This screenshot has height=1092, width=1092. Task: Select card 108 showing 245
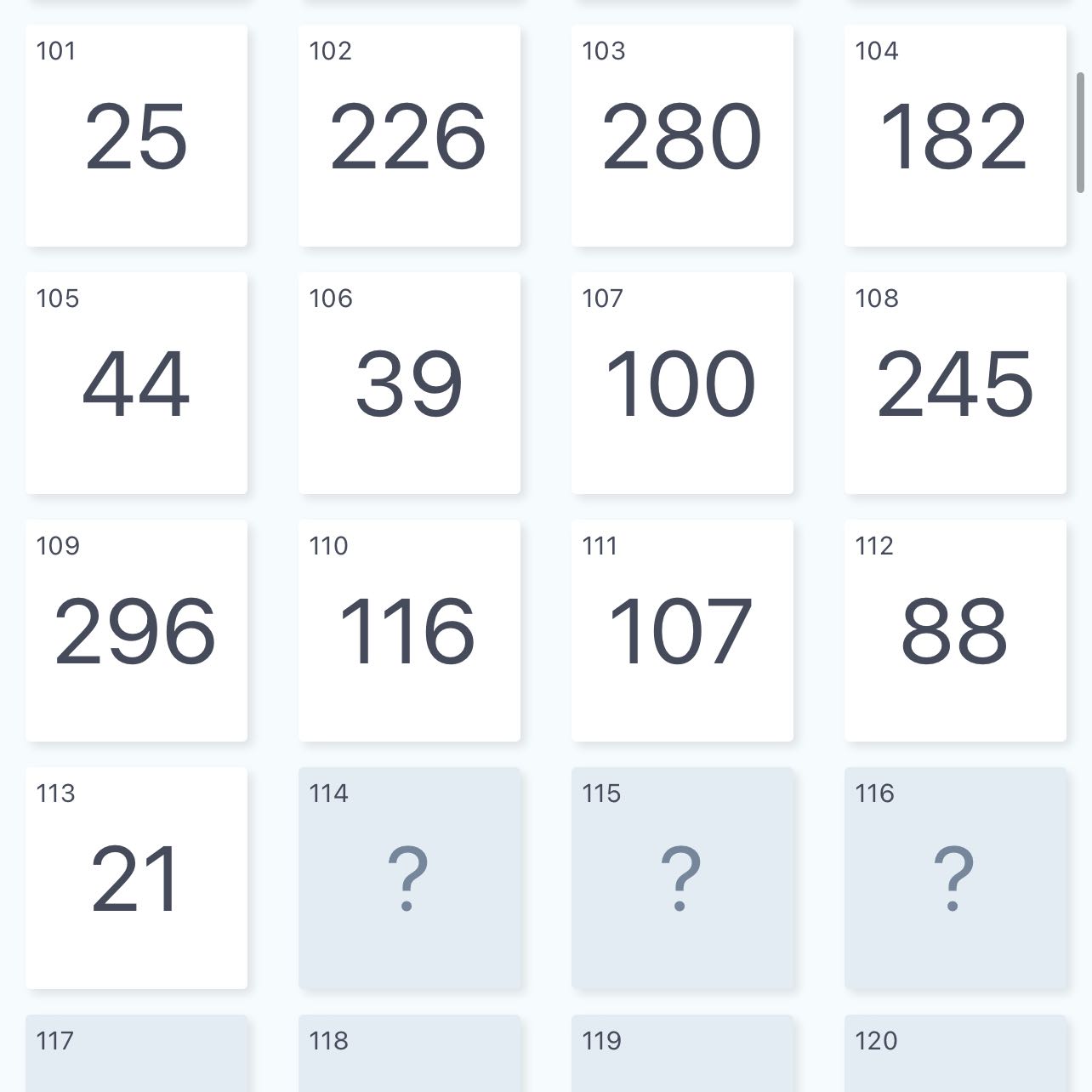(x=955, y=383)
